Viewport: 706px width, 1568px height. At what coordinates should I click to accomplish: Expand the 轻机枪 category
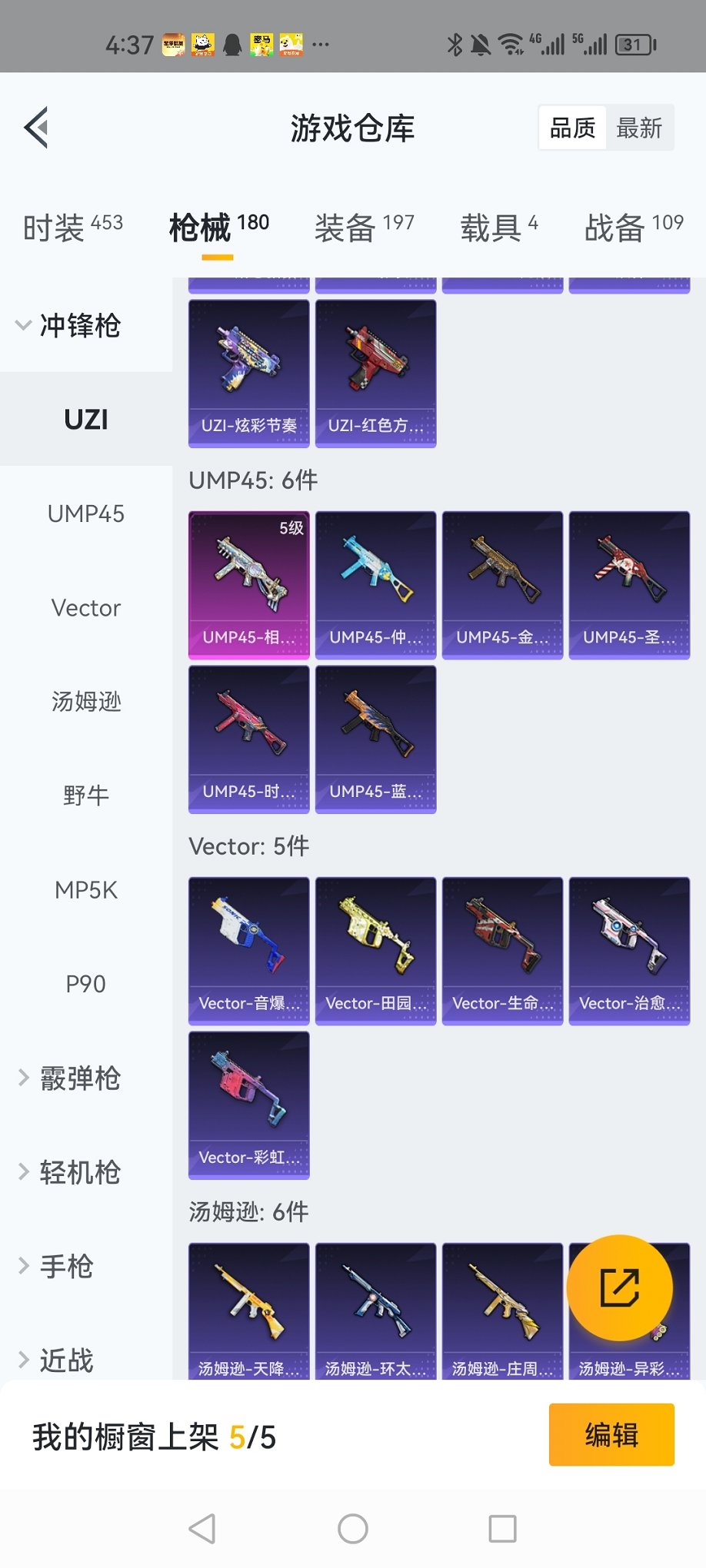[x=69, y=1172]
